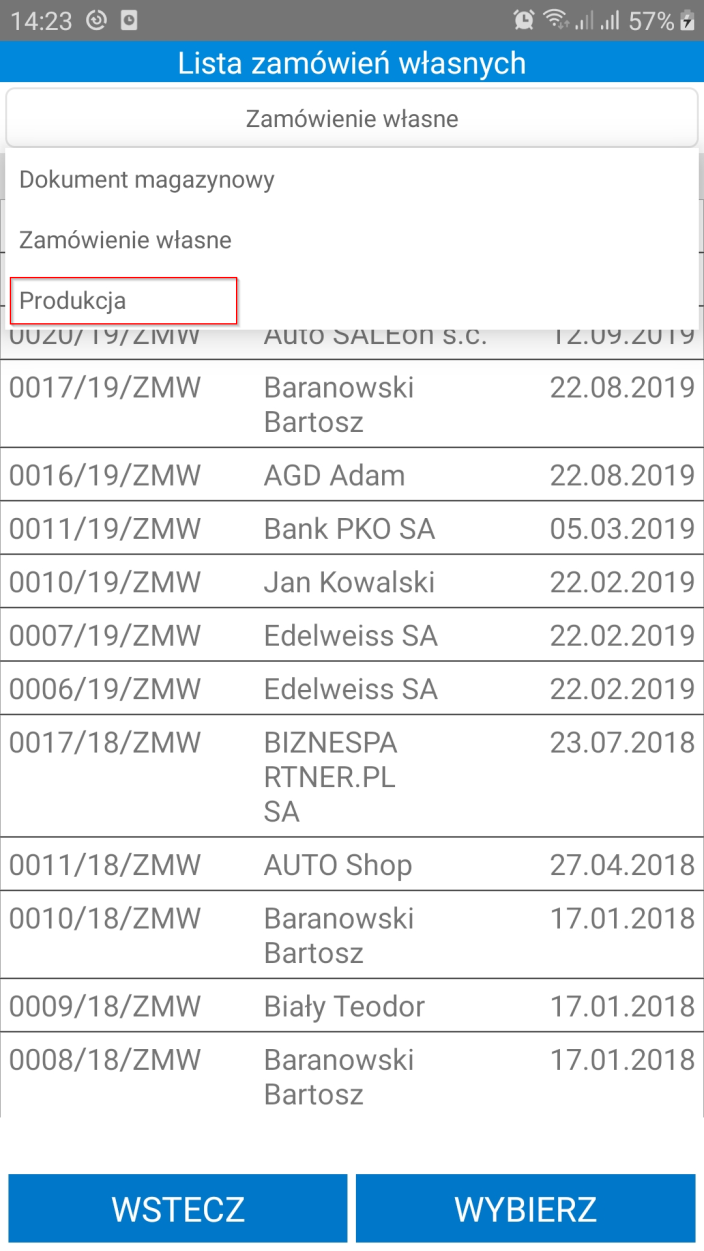Viewport: 704px width, 1251px height.
Task: Collapse the Zamówienie własne dropdown
Action: coord(351,120)
